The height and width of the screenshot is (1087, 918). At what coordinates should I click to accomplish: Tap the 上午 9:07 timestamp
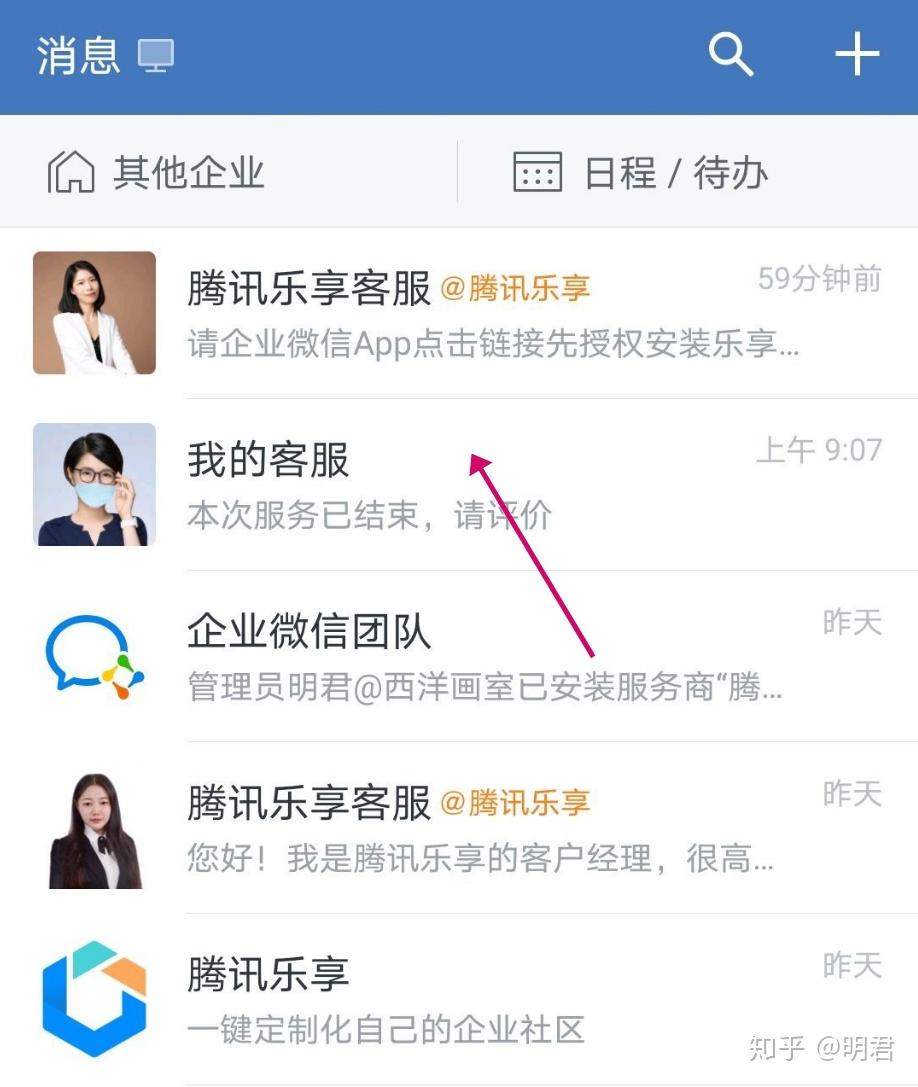818,451
